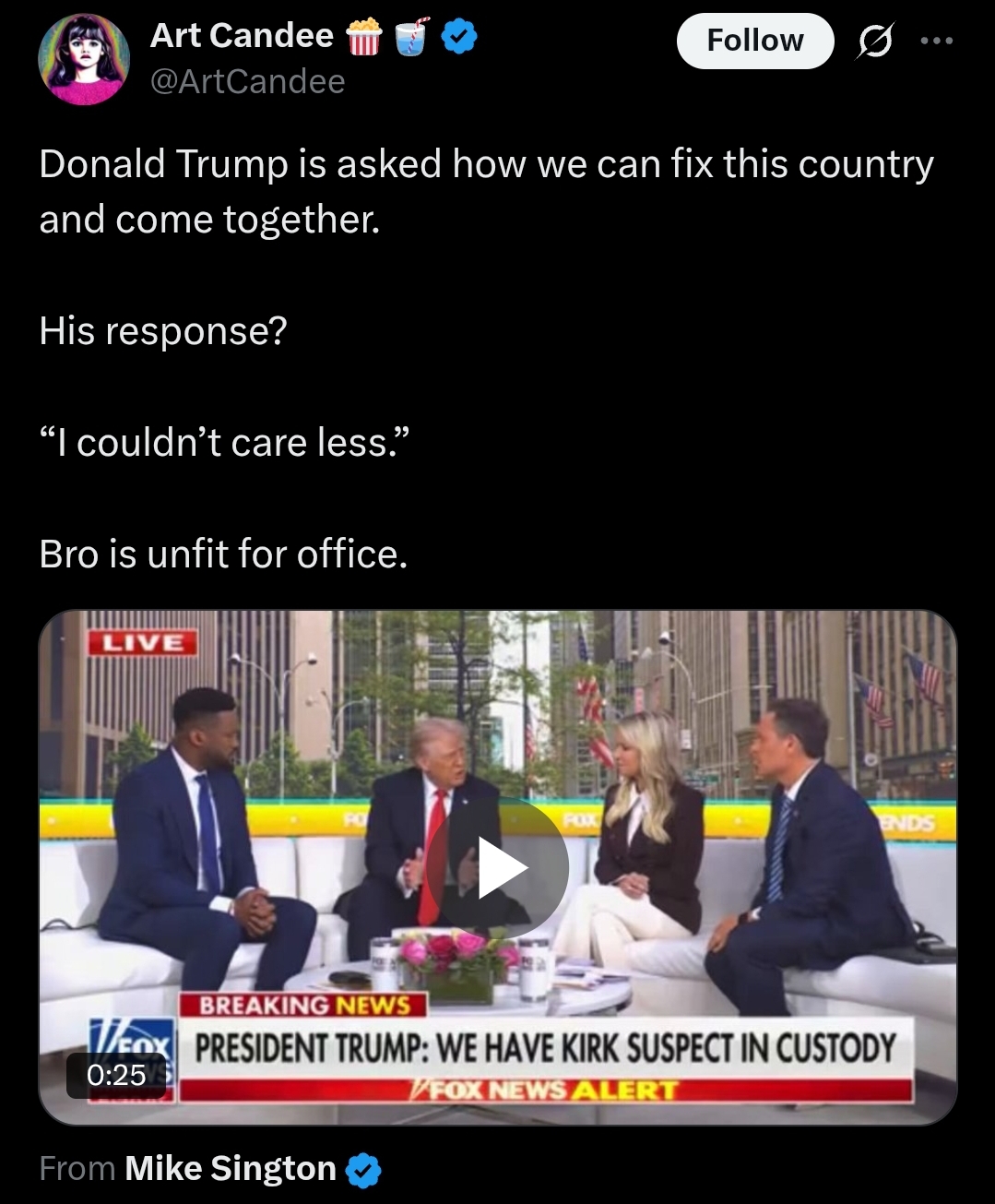Open the post overflow menu
Viewport: 995px width, 1204px height.
click(937, 41)
